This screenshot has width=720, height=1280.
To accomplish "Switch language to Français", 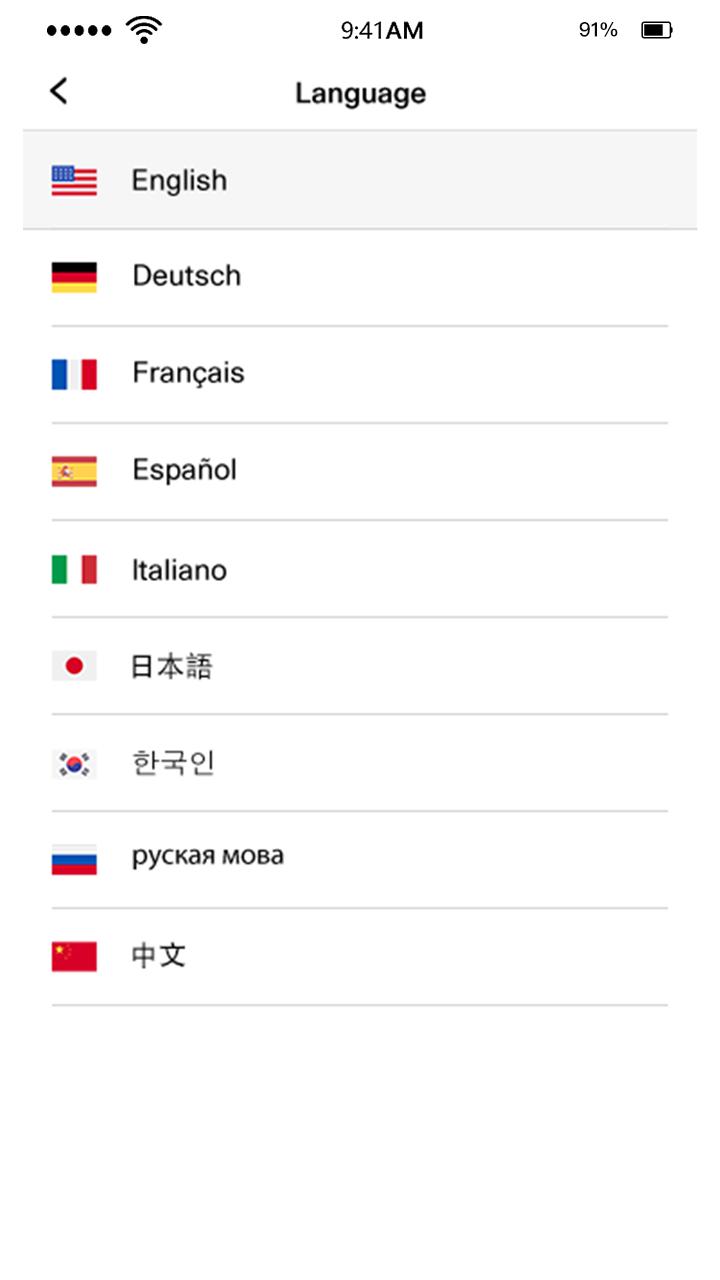I will pos(360,374).
